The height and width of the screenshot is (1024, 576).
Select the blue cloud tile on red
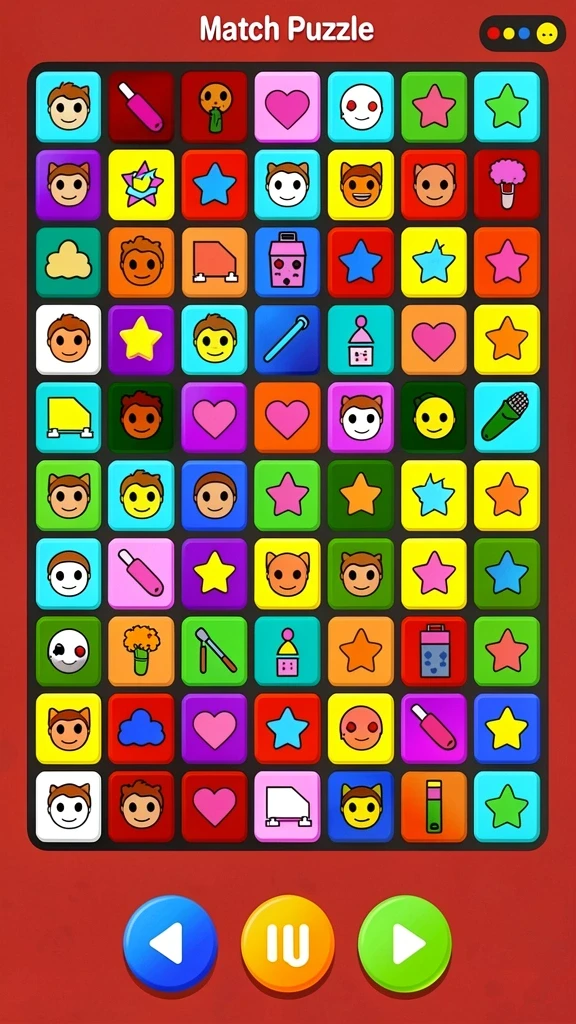coord(141,729)
